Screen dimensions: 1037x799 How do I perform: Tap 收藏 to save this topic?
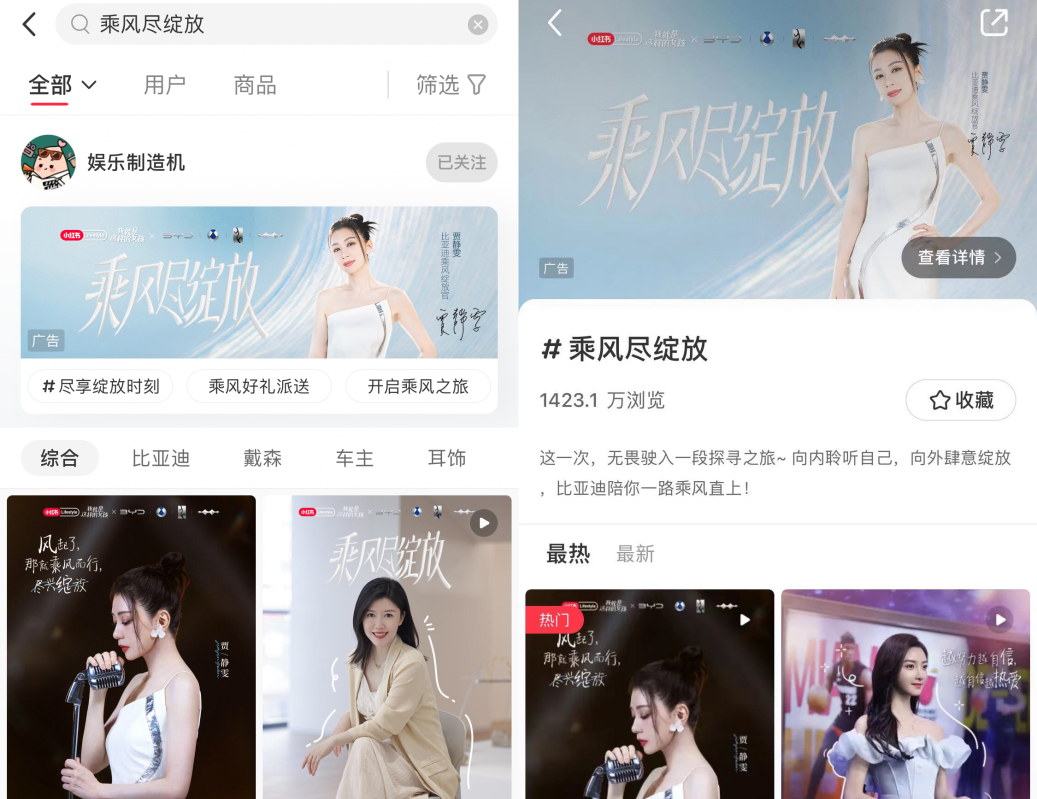[960, 400]
